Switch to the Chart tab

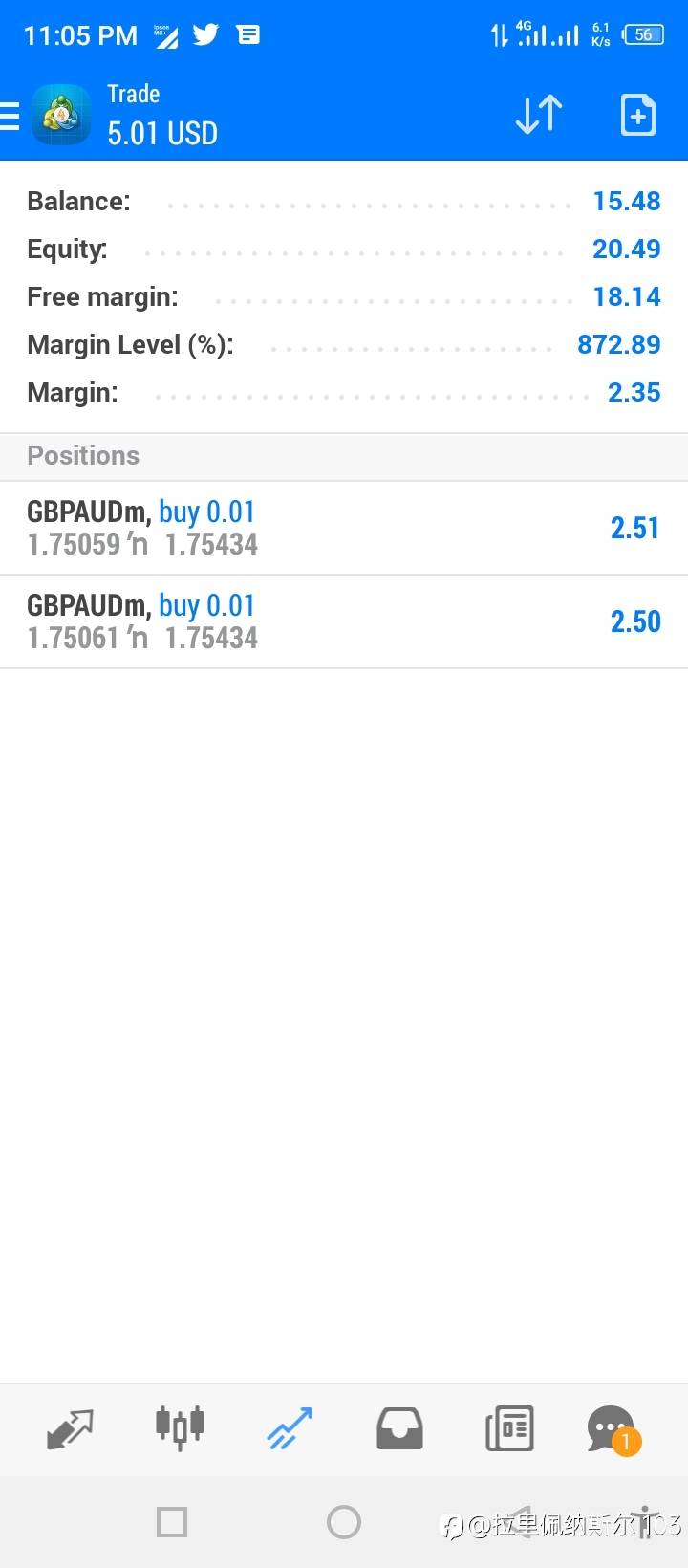point(180,1429)
